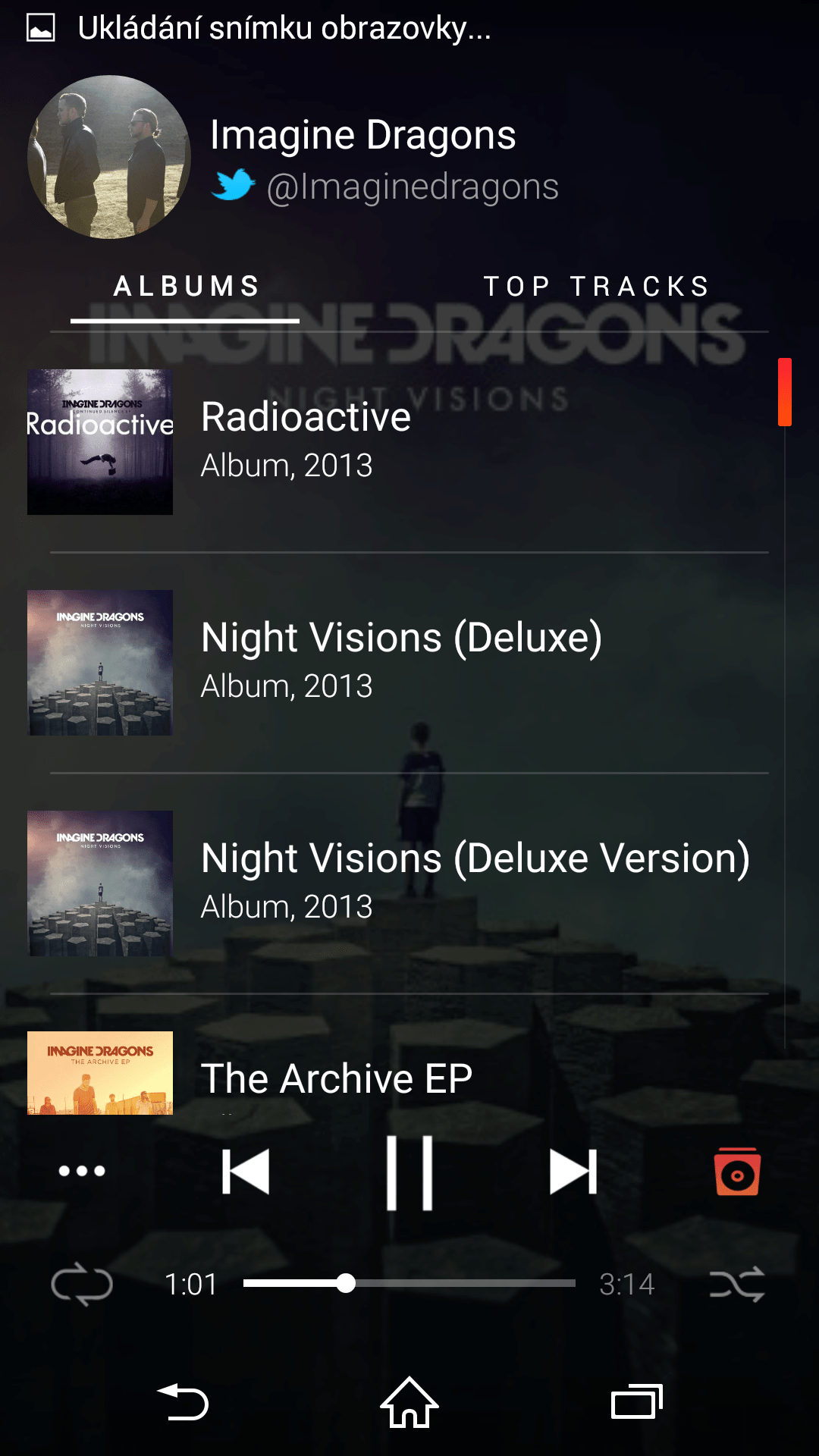Open @Imaginedragons Twitter link

point(385,186)
